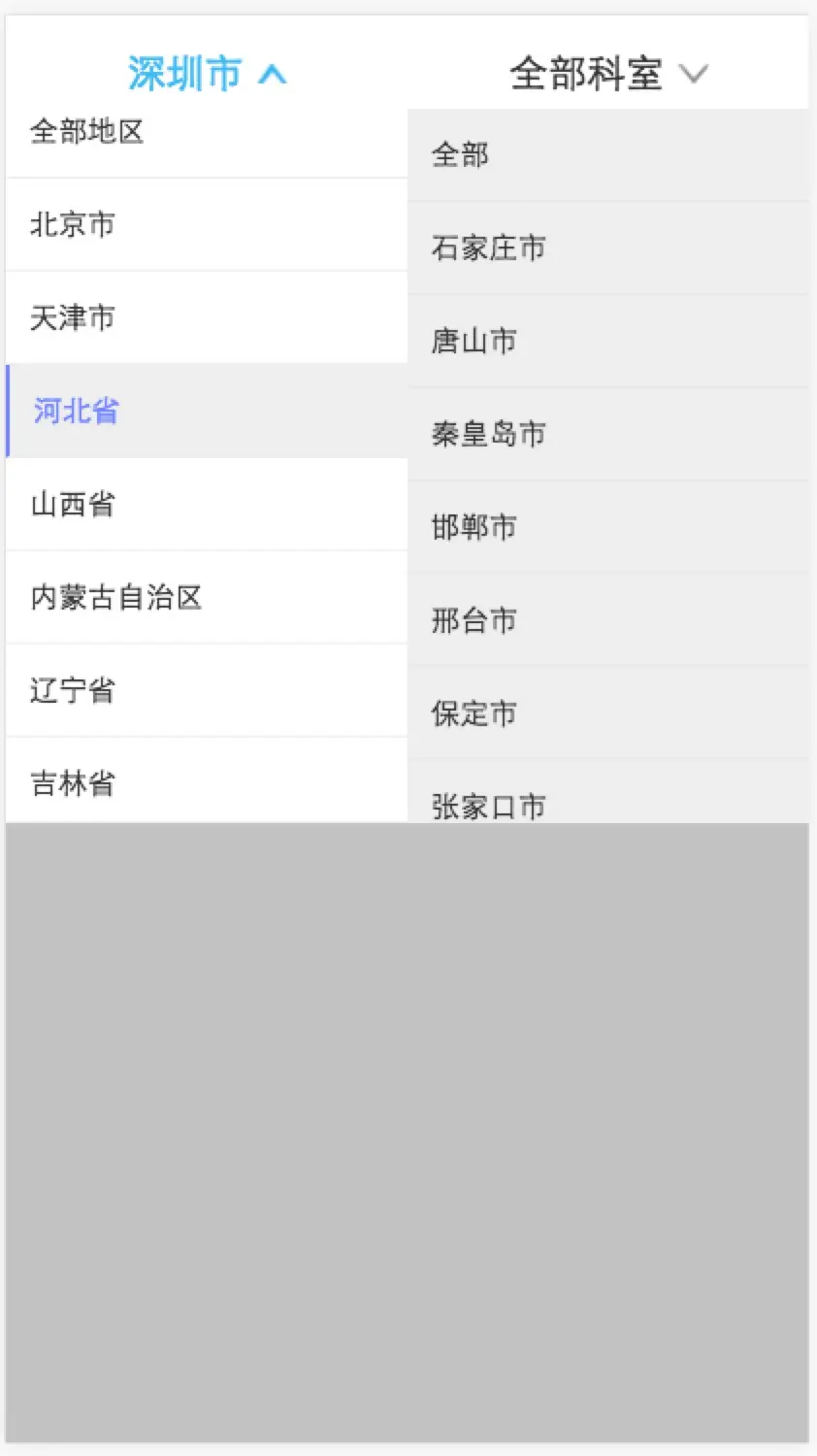
Task: Select 天津市 in the province list
Action: 206,318
